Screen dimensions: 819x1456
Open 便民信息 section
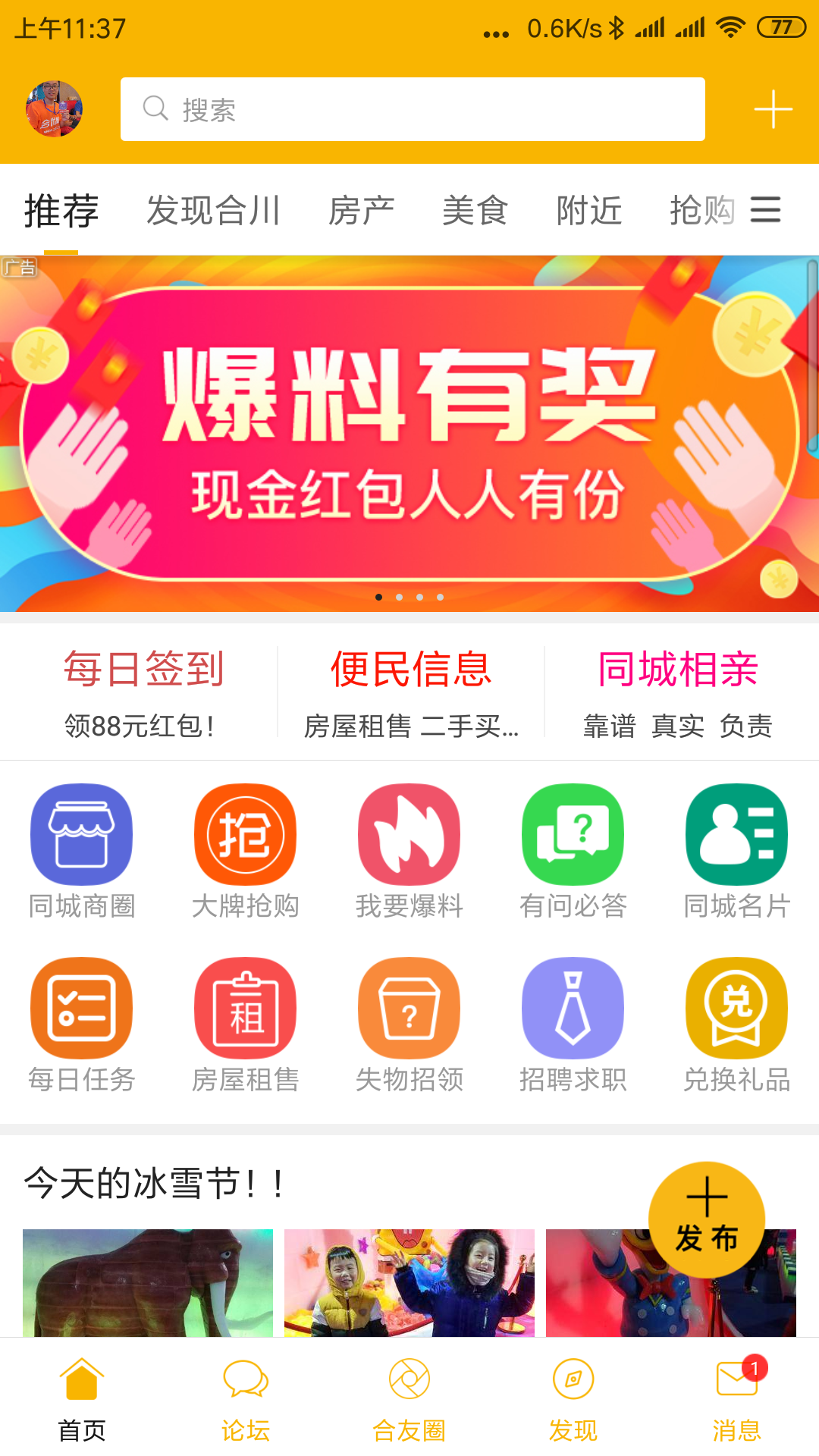[x=411, y=692]
